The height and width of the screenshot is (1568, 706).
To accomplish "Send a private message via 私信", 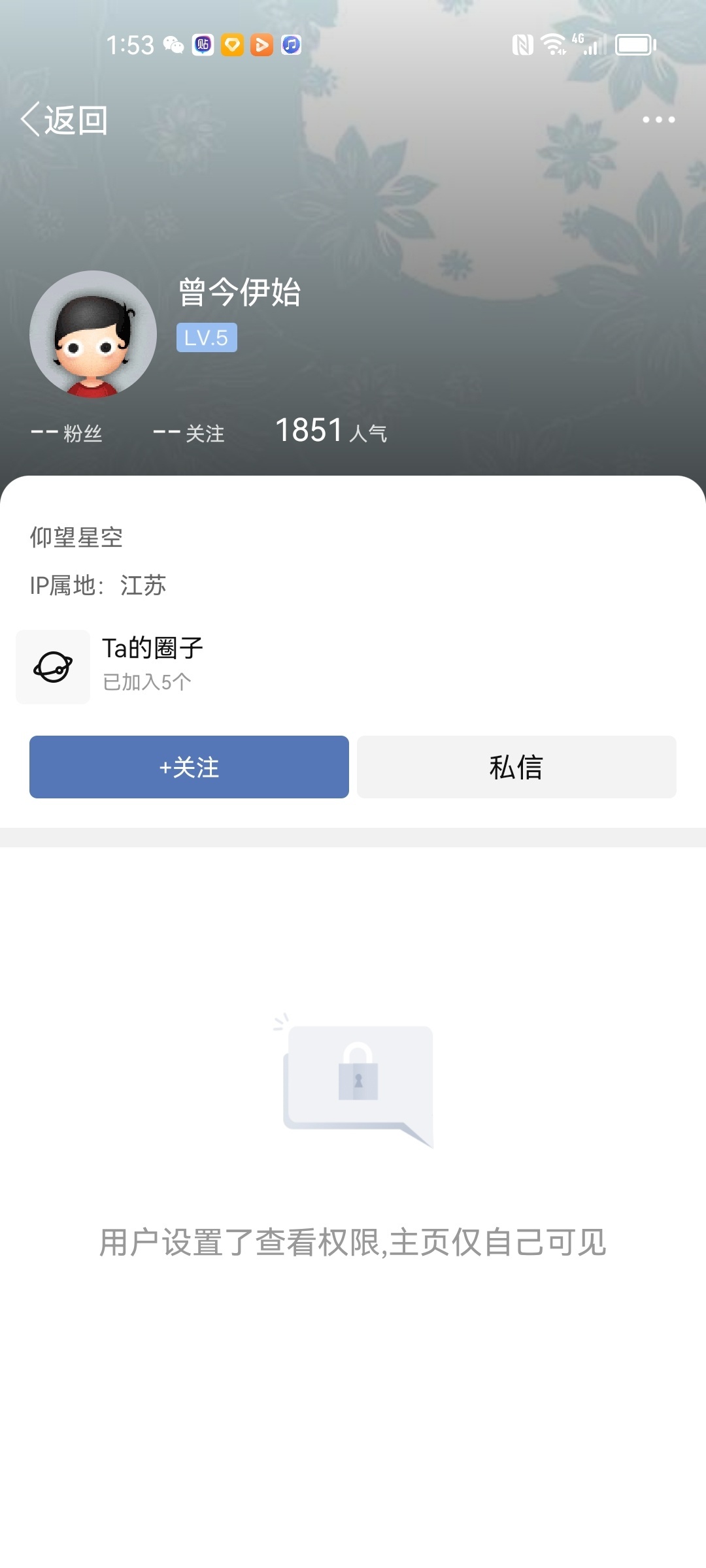I will (x=516, y=767).
